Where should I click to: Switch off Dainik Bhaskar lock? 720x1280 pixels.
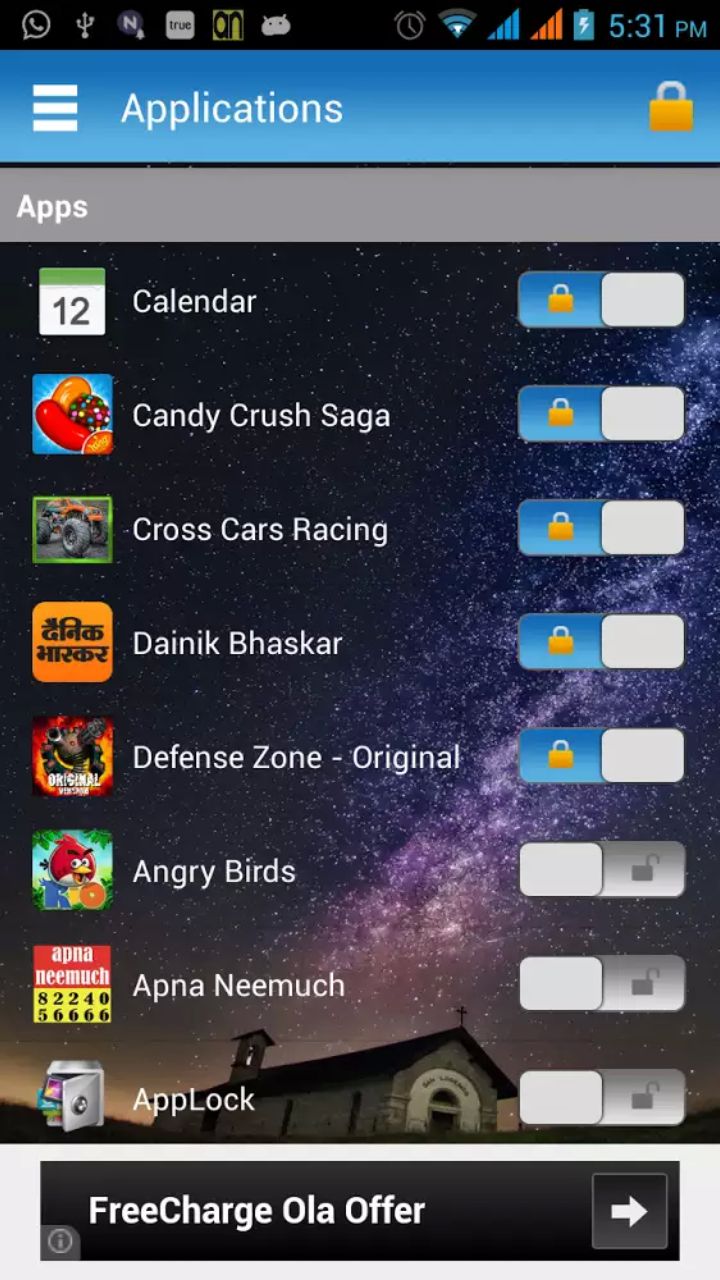[x=601, y=642]
